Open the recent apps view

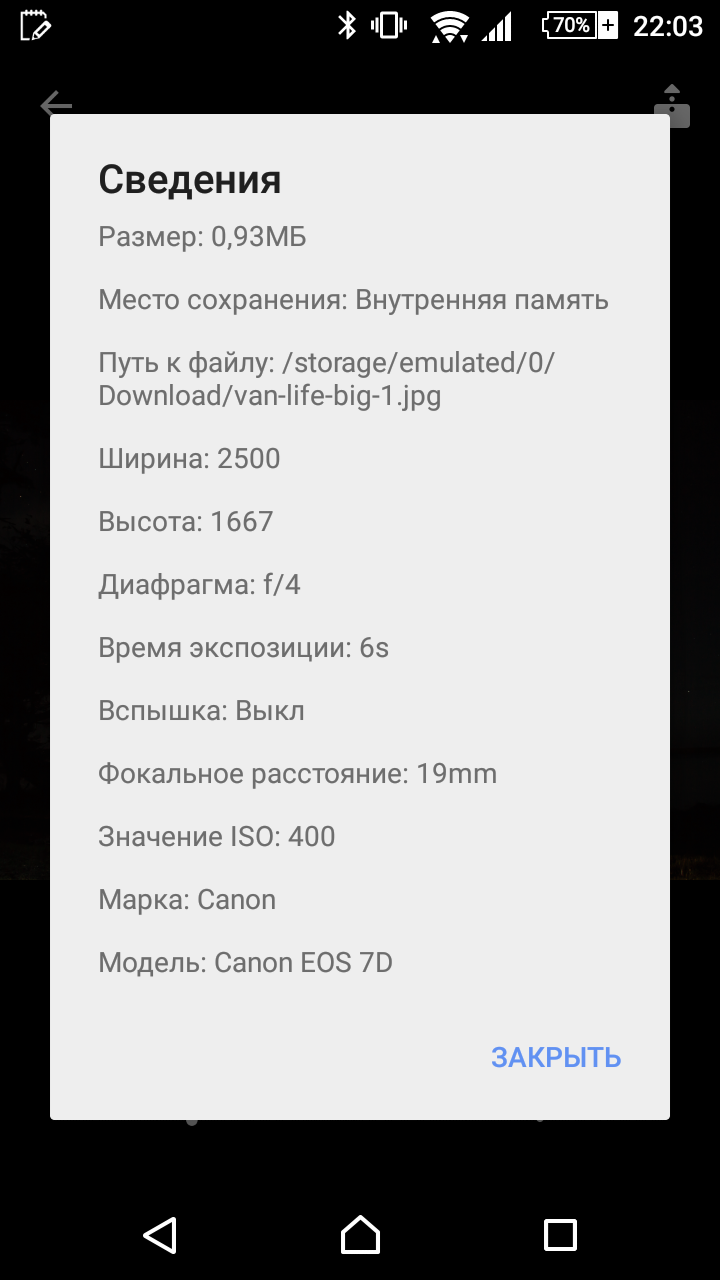[560, 1234]
